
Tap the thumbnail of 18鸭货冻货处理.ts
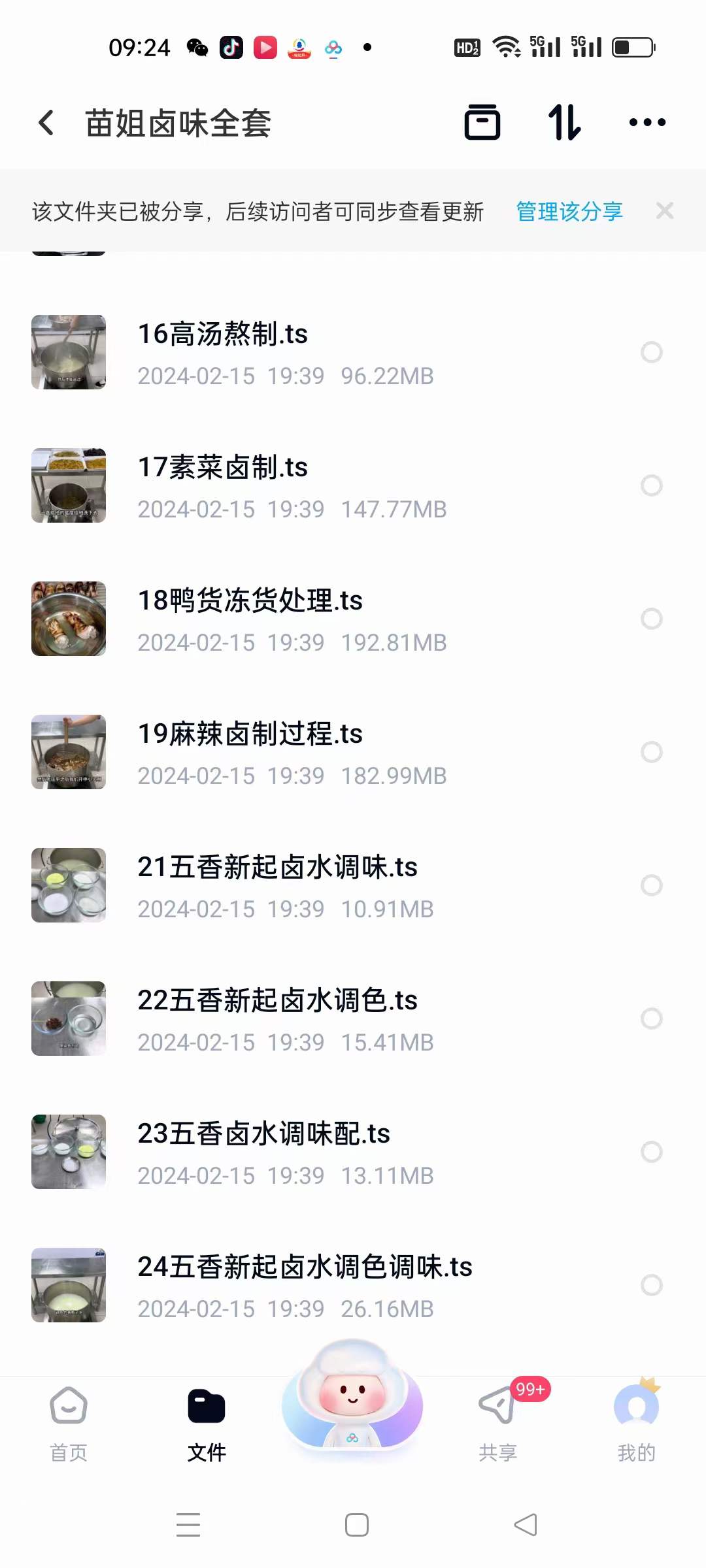pos(68,619)
